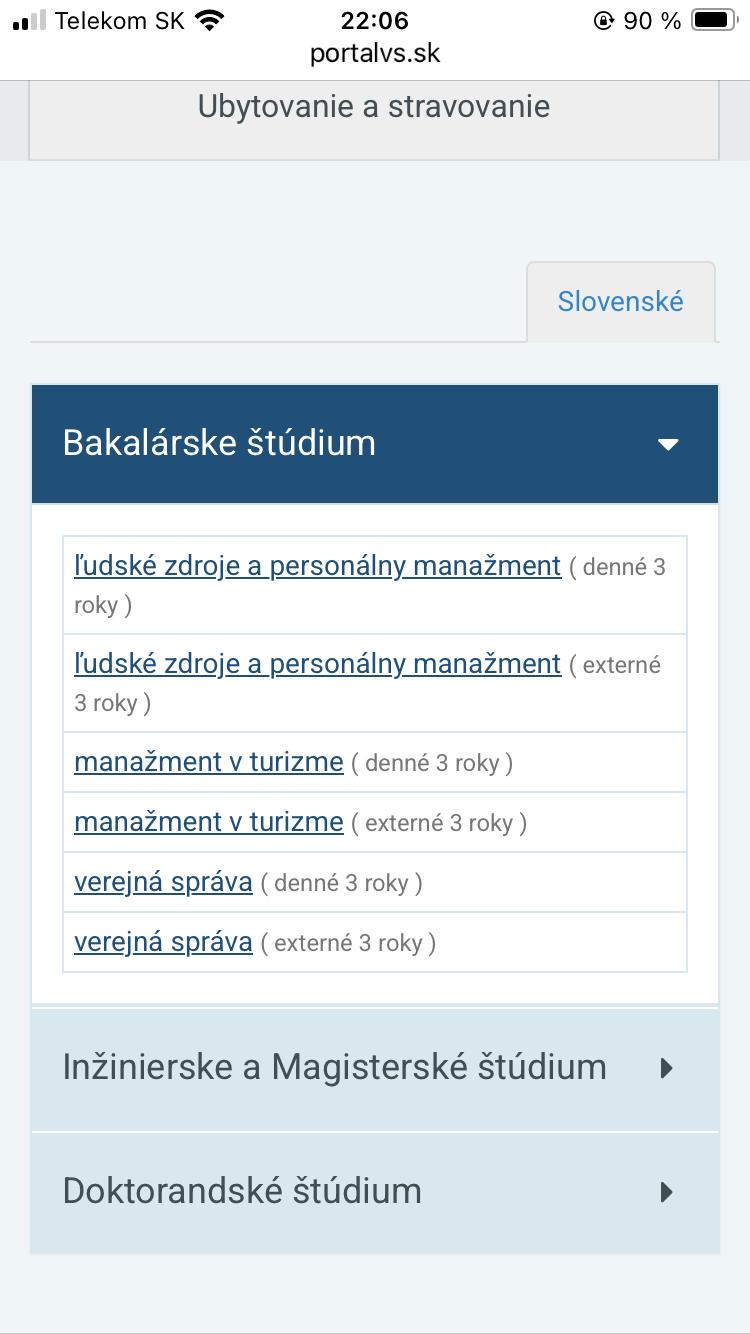Screen dimensions: 750x1334
Task: Open manažment v turizme denné 3 roky
Action: pyautogui.click(x=209, y=762)
